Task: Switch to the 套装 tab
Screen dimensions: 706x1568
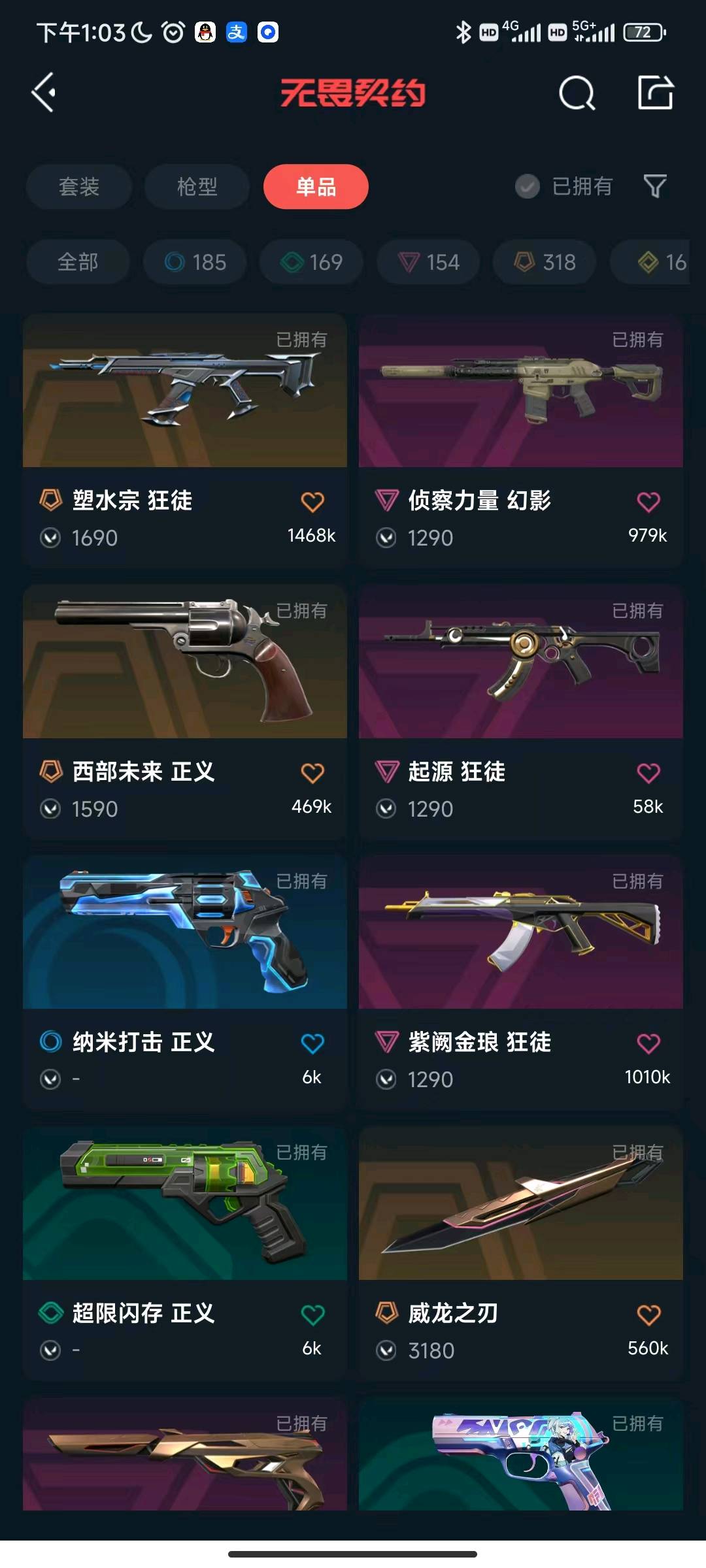Action: (79, 187)
